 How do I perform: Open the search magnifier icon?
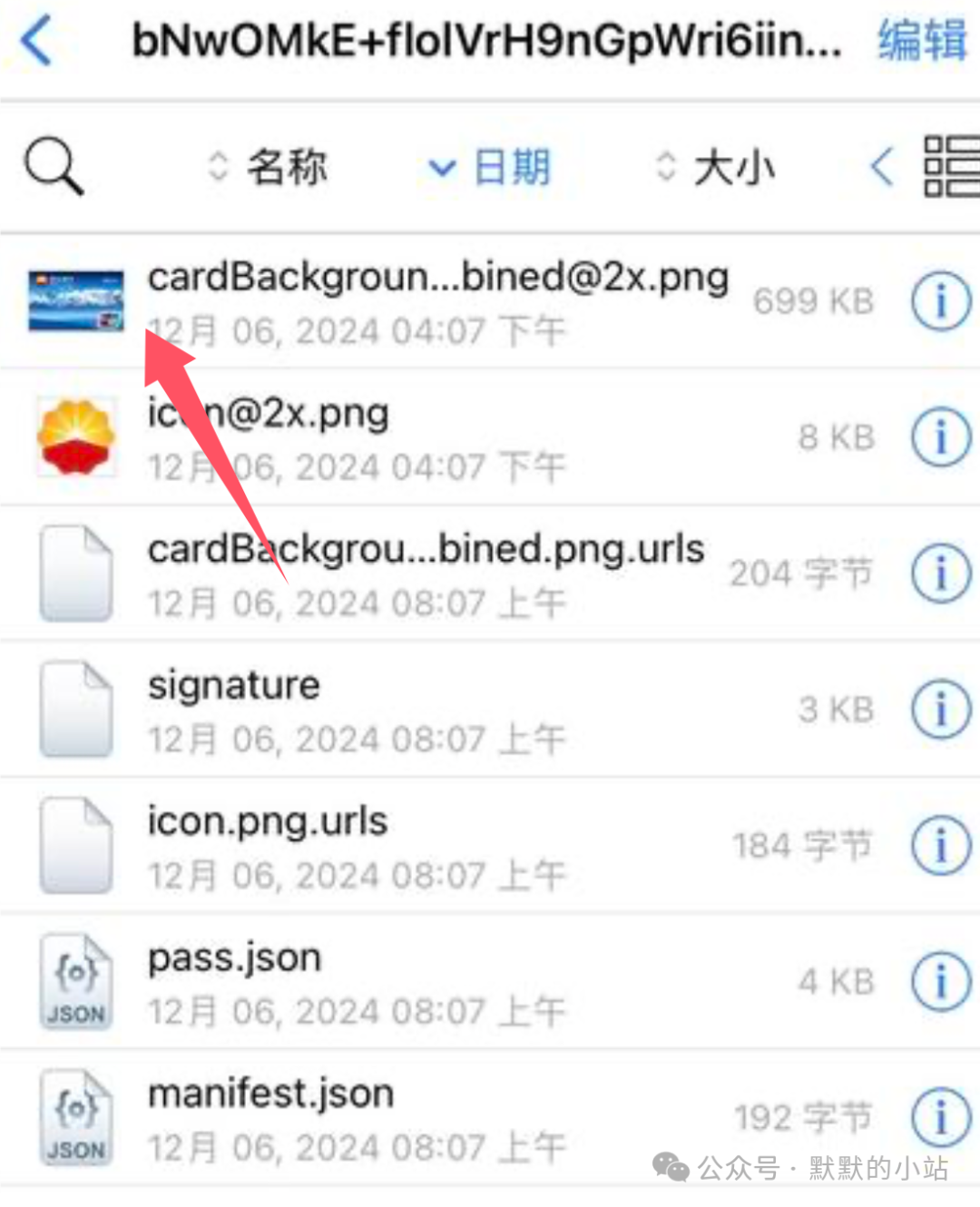pos(54,166)
